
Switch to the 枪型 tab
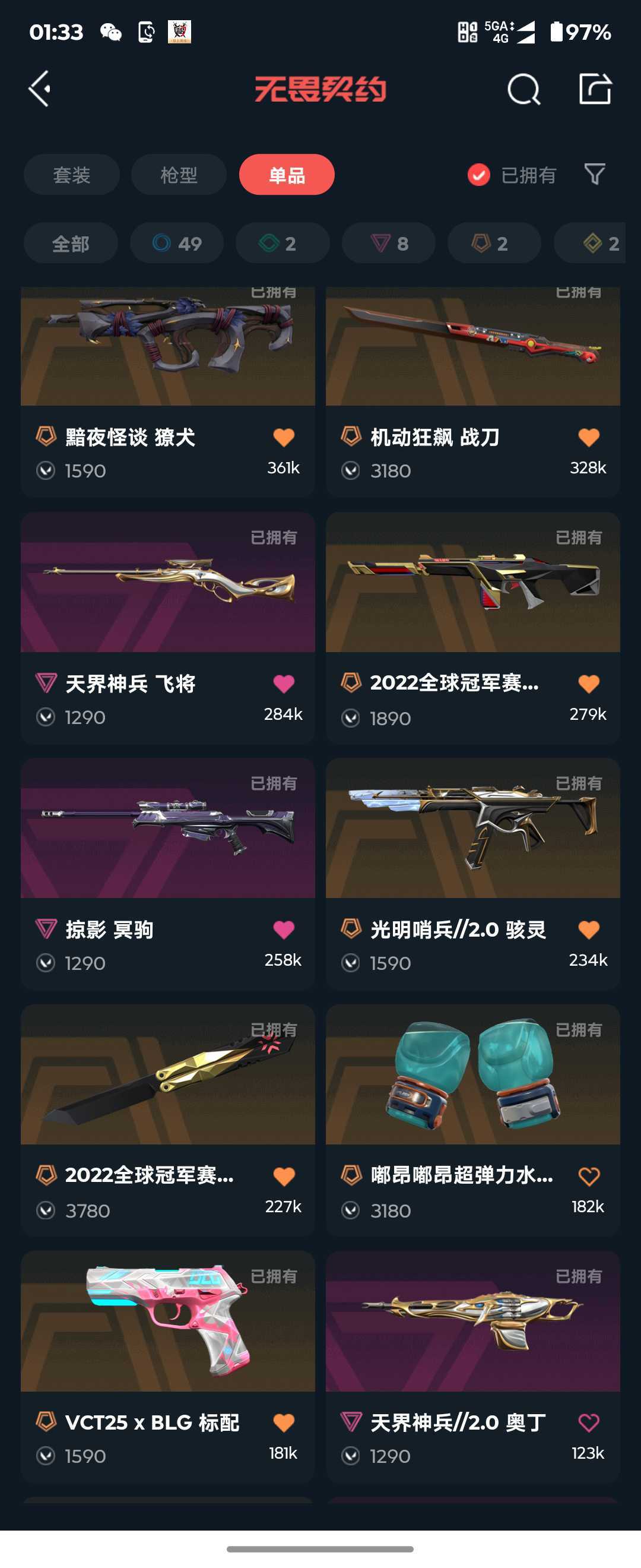coord(179,175)
